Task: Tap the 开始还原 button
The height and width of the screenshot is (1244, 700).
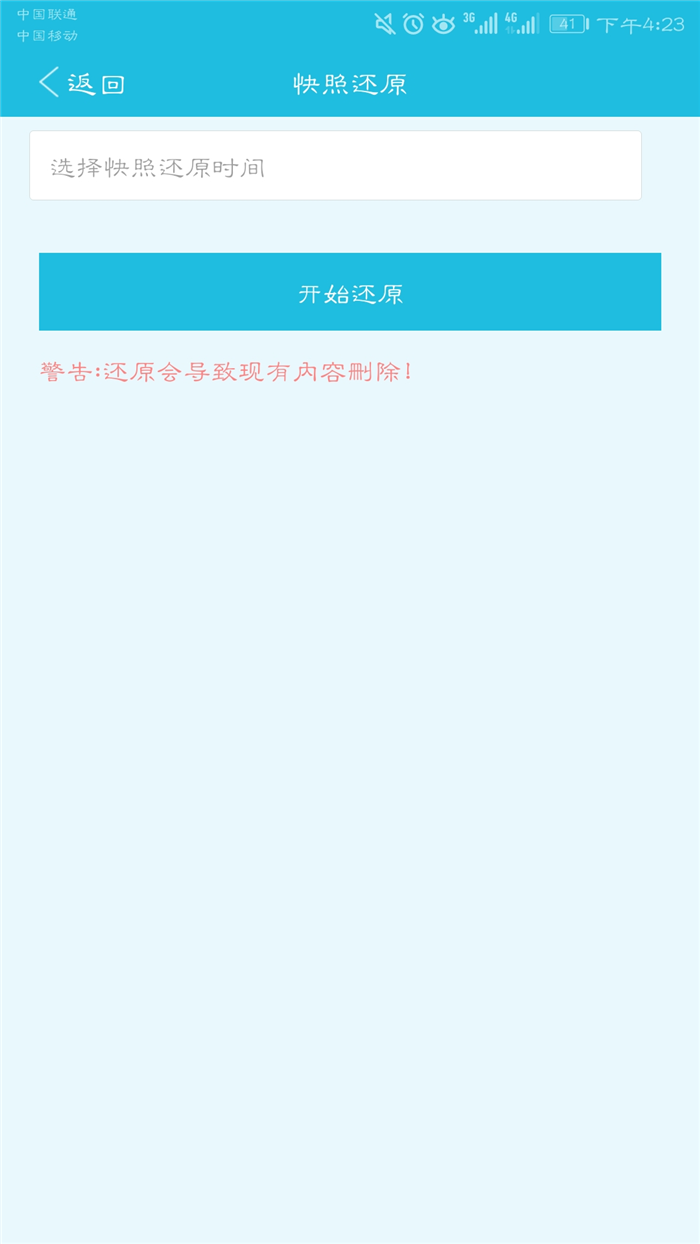Action: 350,292
